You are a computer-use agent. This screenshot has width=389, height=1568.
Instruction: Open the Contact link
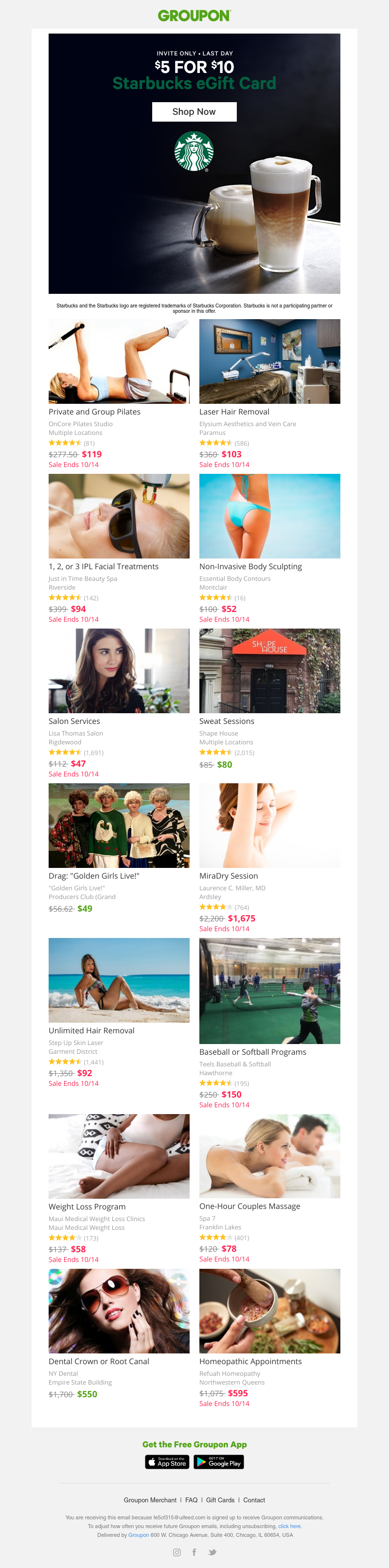pos(254,1500)
